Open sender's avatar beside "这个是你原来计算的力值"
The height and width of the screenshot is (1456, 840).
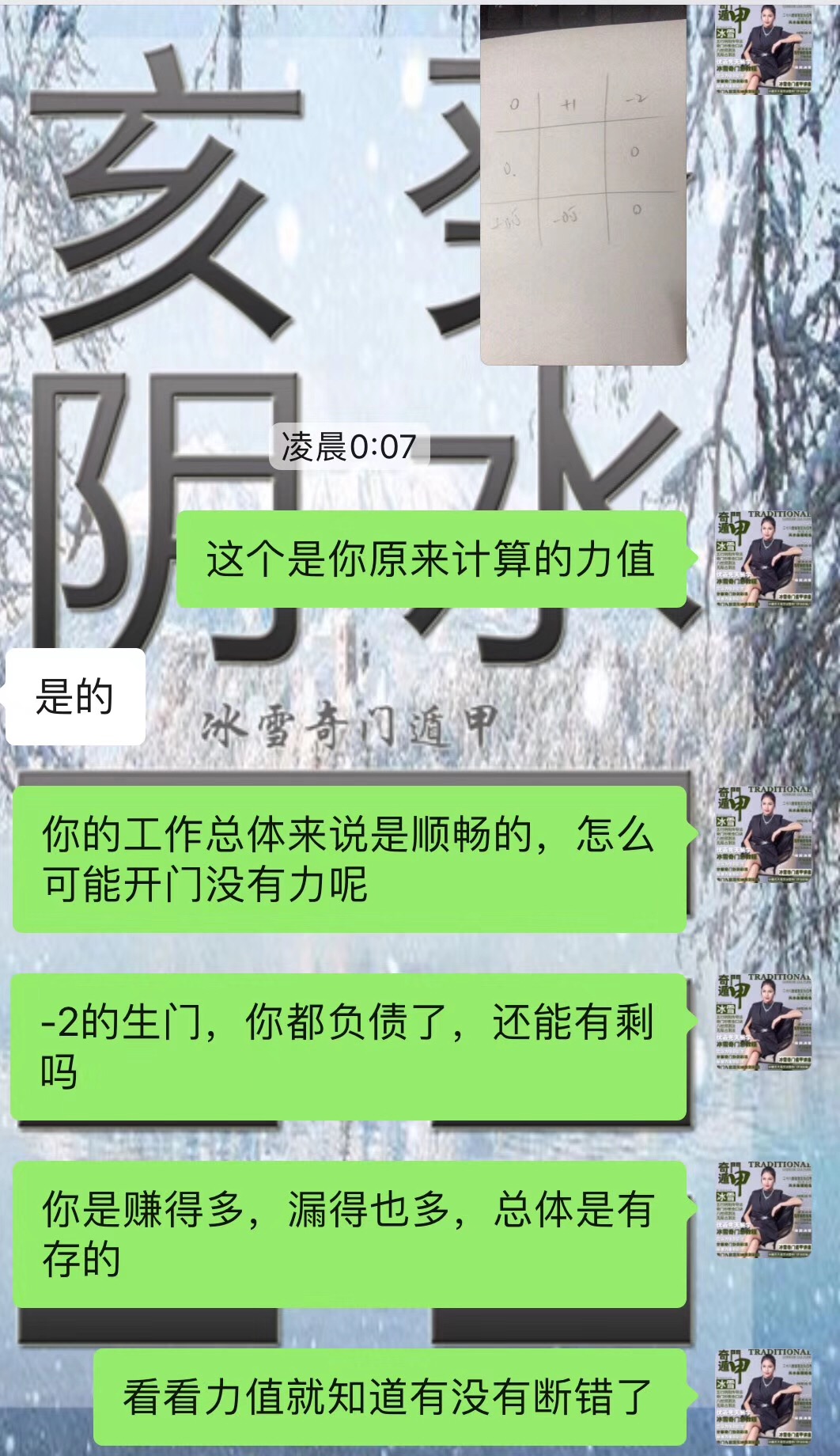[x=764, y=559]
